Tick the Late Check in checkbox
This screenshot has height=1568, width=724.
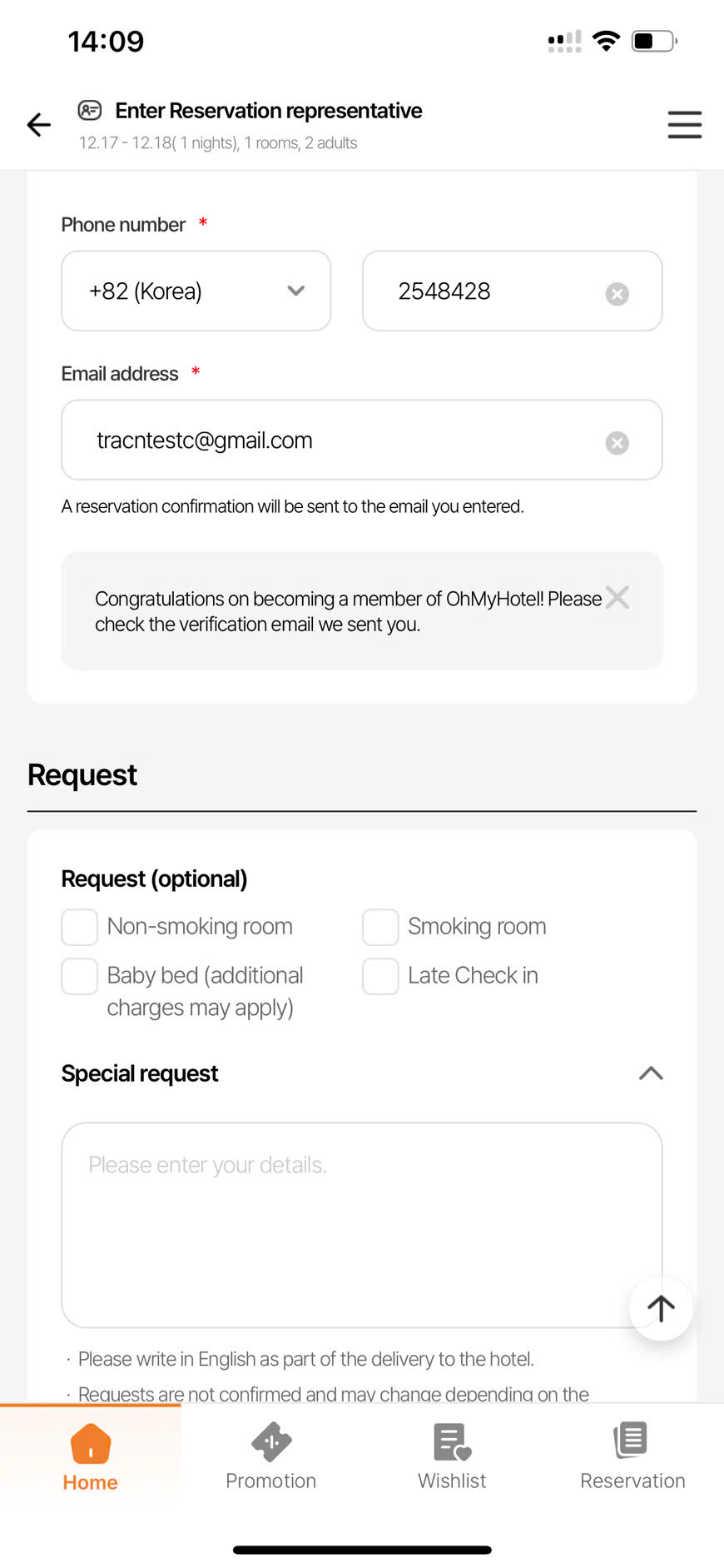tap(380, 976)
